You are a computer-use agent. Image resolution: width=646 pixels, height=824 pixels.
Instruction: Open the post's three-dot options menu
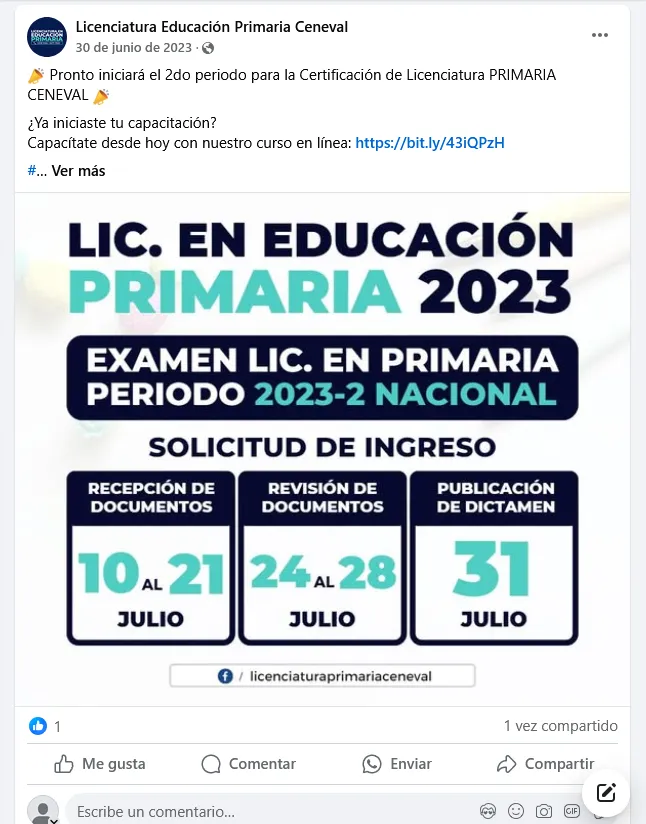[x=599, y=35]
